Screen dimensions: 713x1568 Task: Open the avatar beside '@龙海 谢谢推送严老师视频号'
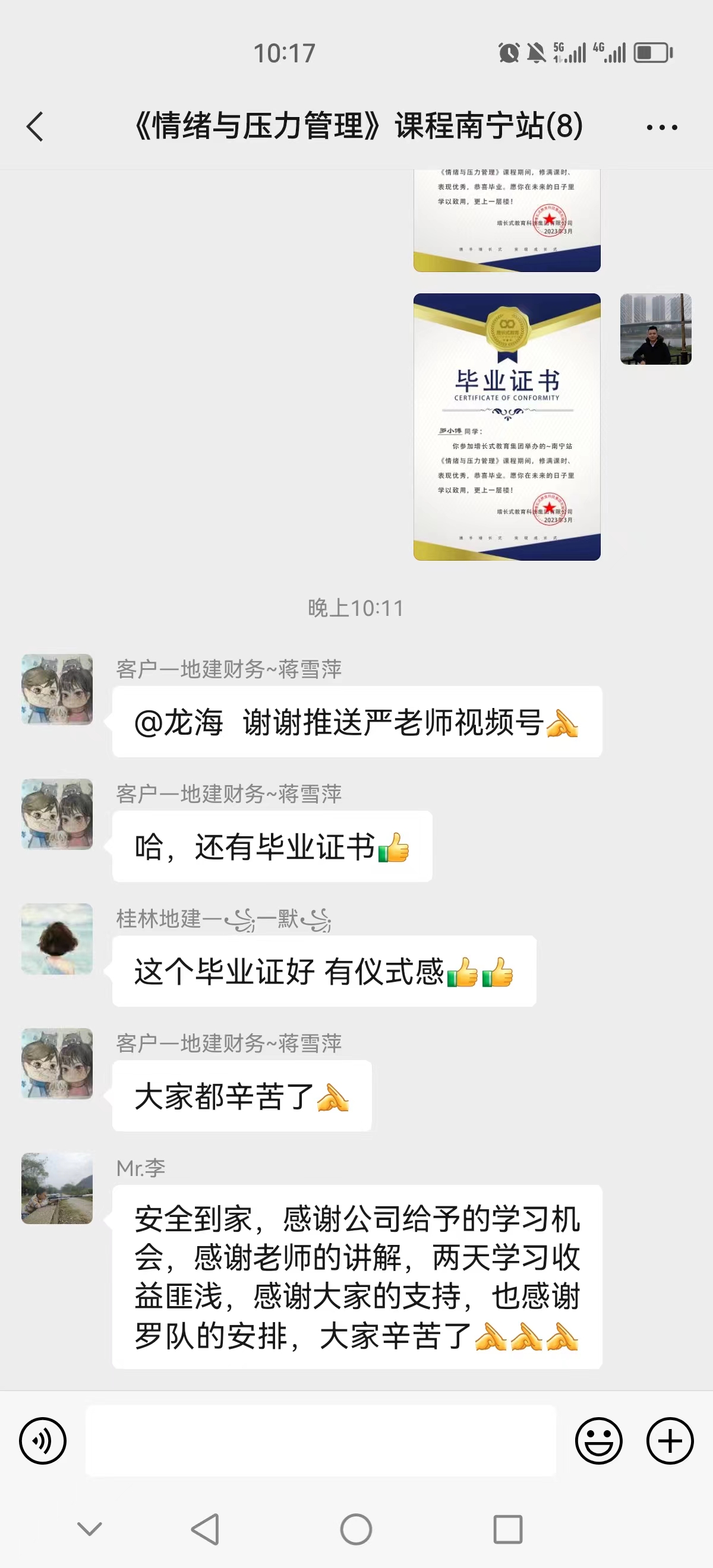57,689
